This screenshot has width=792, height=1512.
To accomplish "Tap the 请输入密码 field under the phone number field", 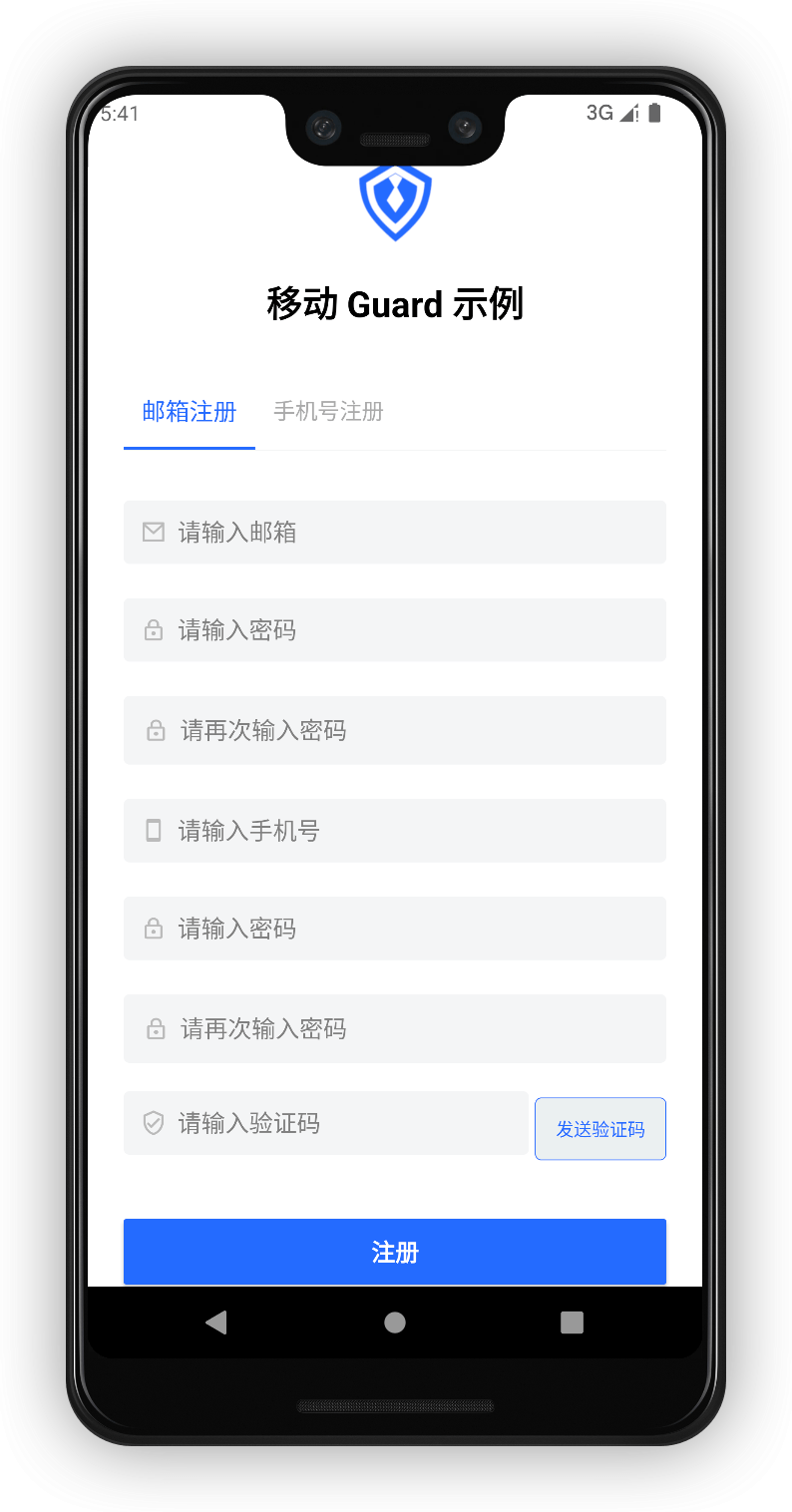I will [x=394, y=929].
